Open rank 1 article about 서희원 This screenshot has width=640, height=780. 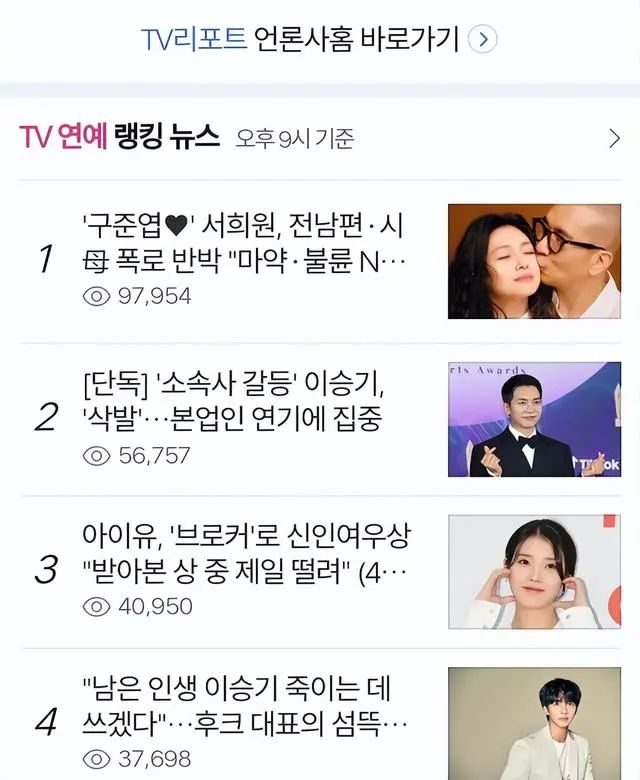point(246,243)
